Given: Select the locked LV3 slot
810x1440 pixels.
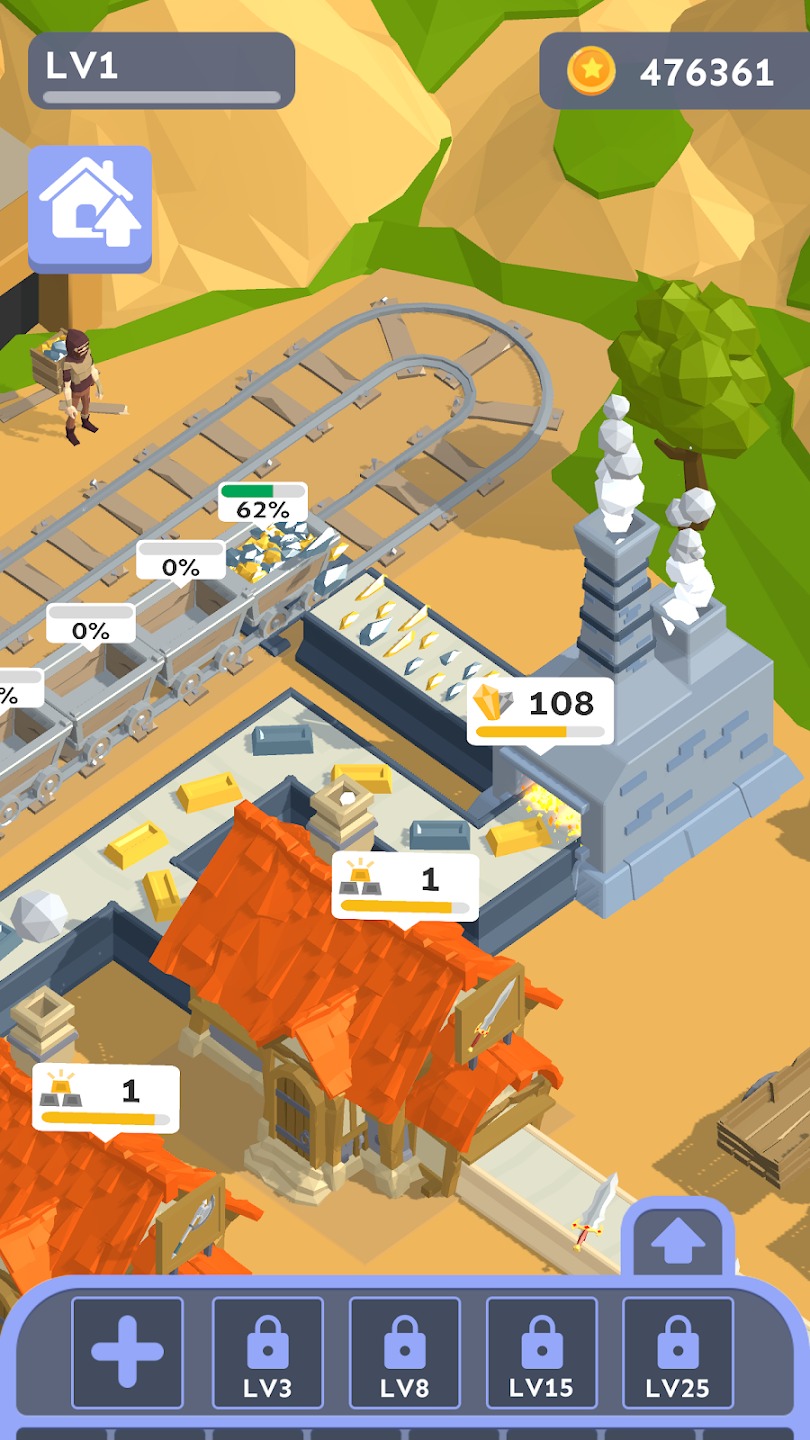Looking at the screenshot, I should [267, 1352].
